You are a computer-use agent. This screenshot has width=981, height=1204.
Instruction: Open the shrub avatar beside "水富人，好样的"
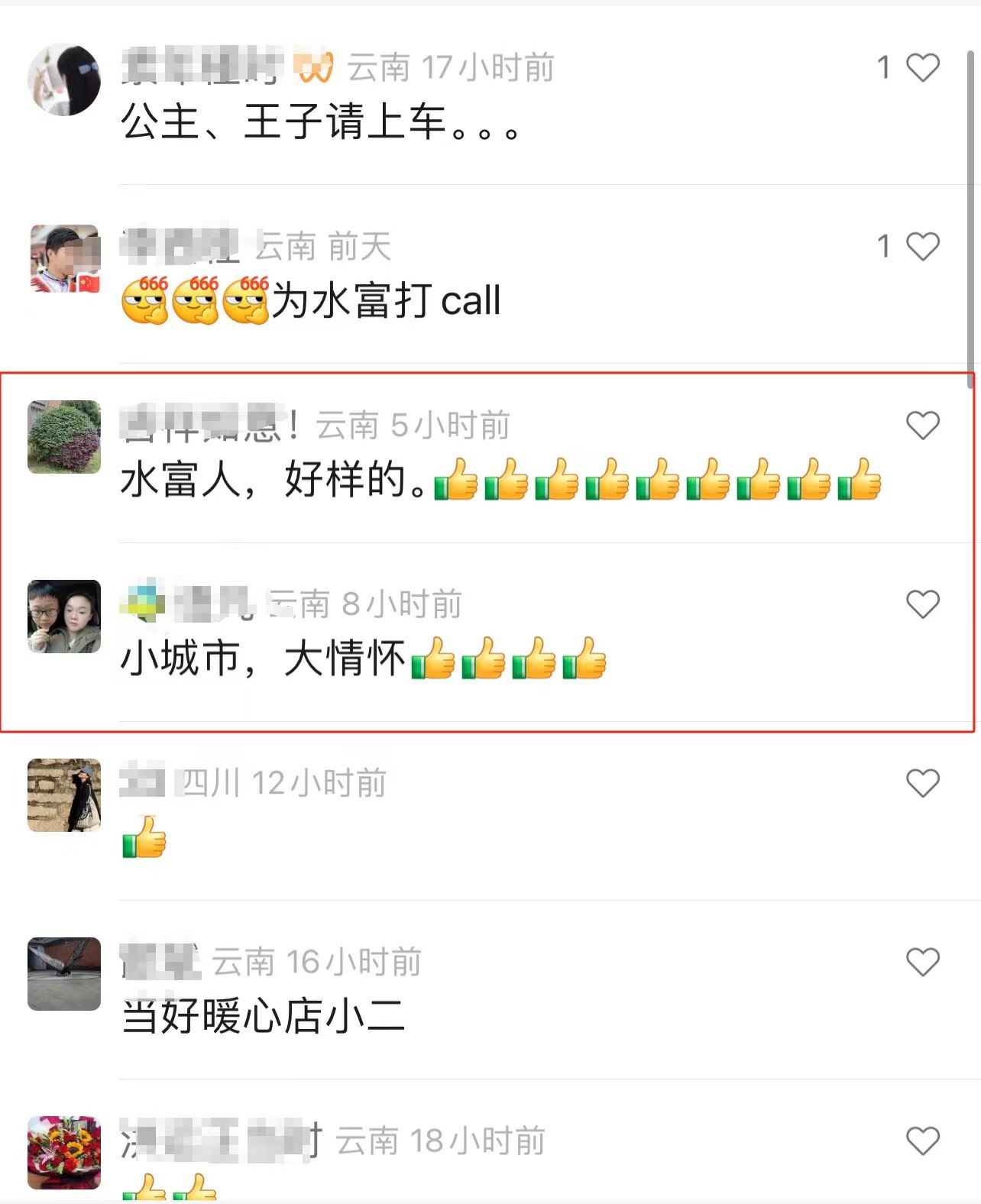tap(64, 437)
